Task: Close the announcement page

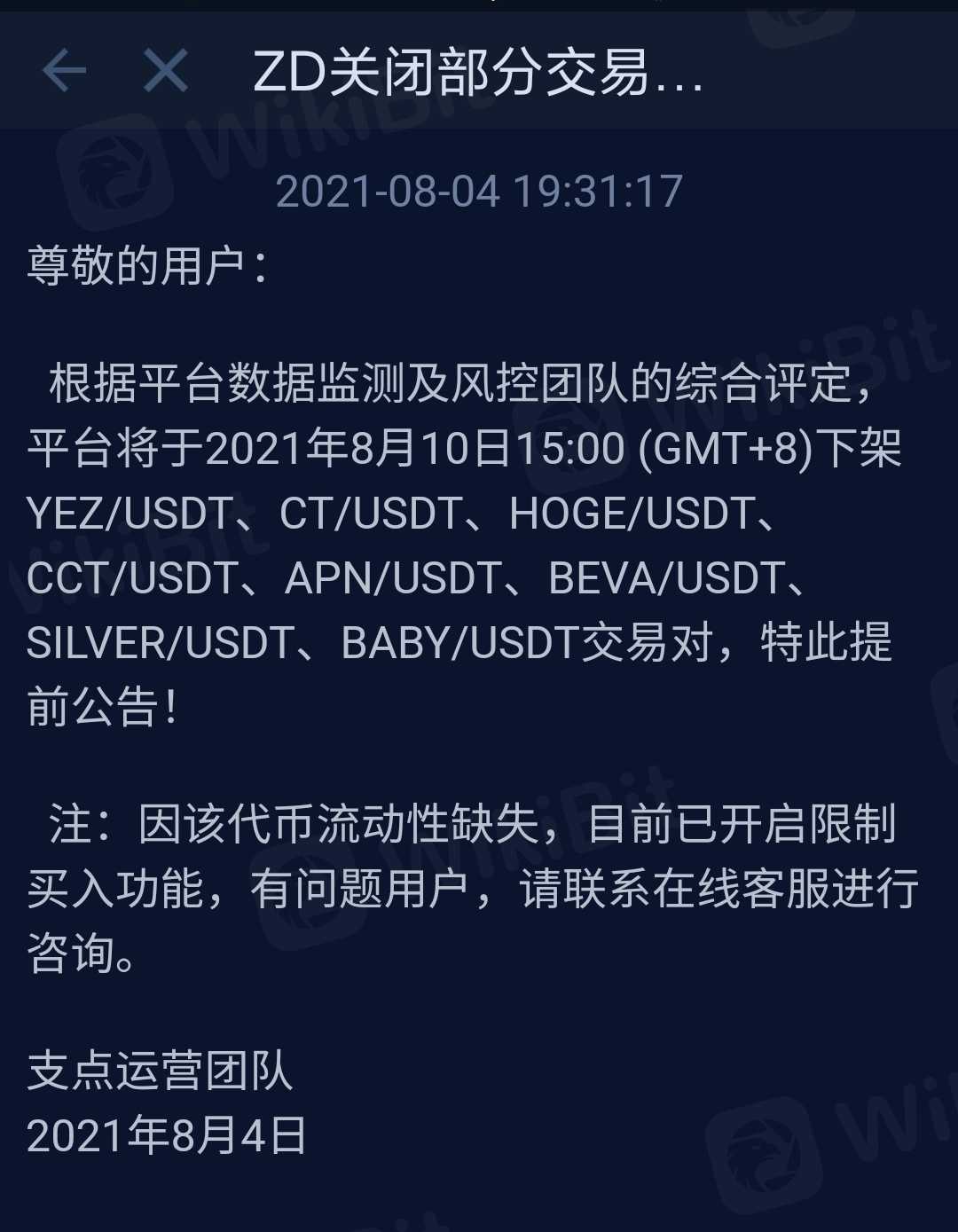Action: 166,71
